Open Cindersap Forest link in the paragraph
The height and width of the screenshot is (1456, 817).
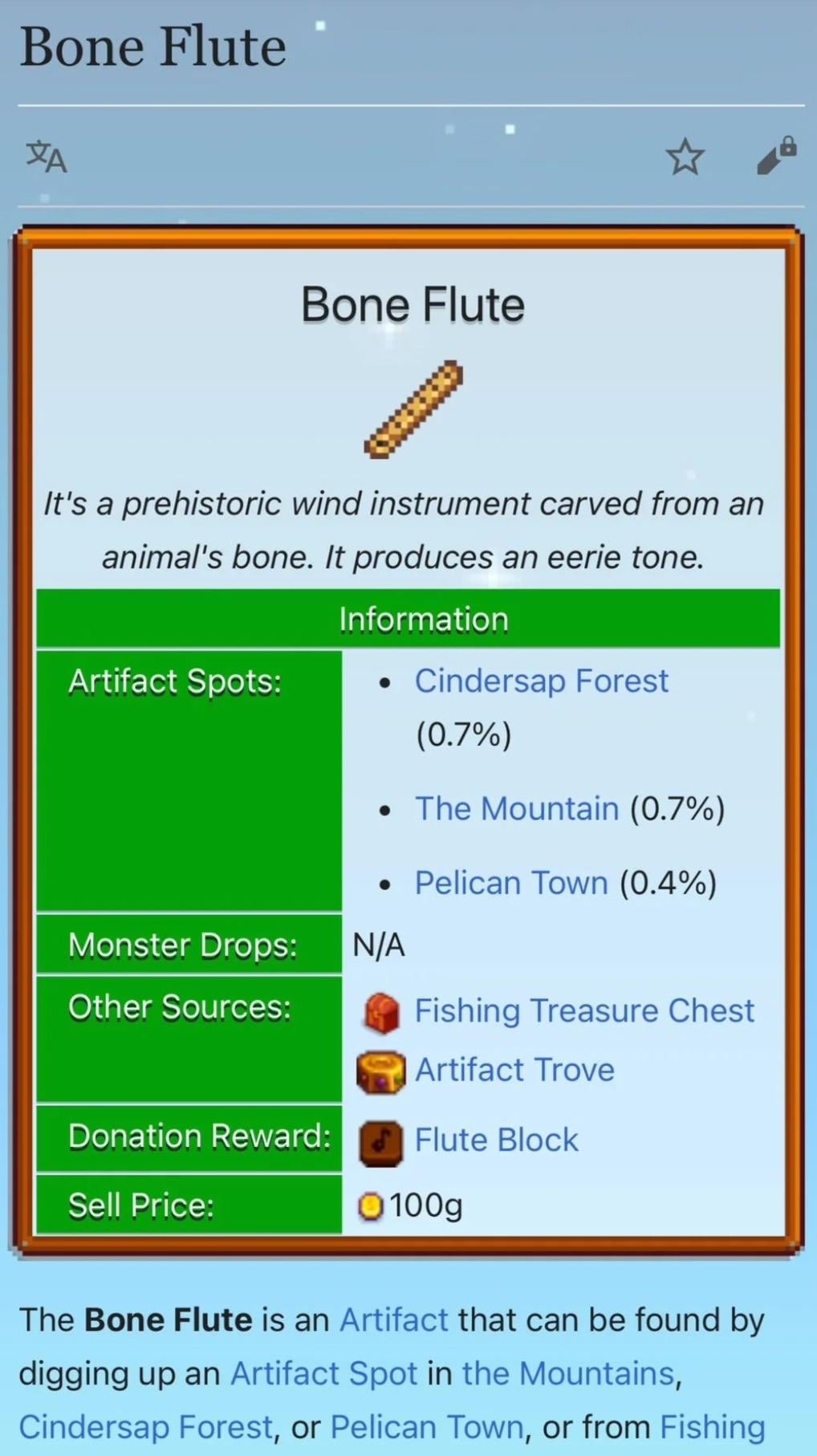click(x=146, y=1427)
